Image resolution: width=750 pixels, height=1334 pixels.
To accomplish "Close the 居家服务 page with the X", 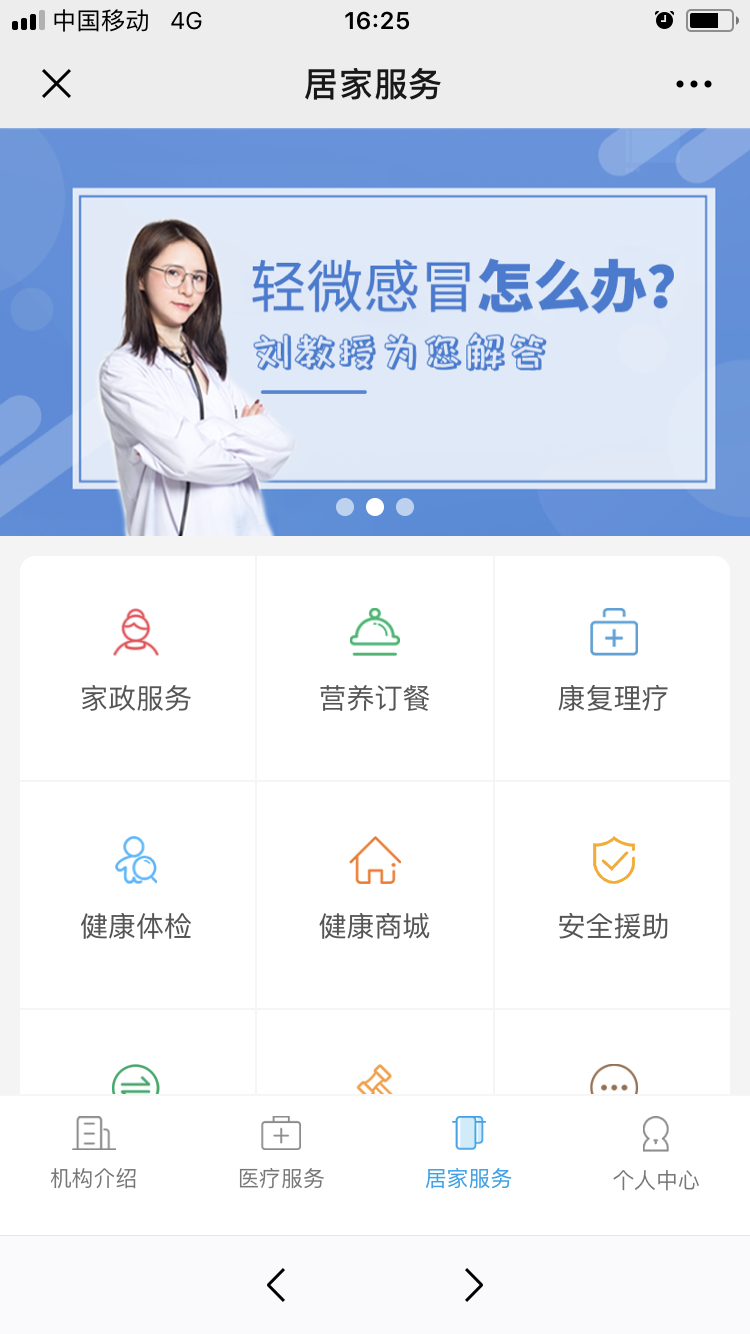I will 56,84.
